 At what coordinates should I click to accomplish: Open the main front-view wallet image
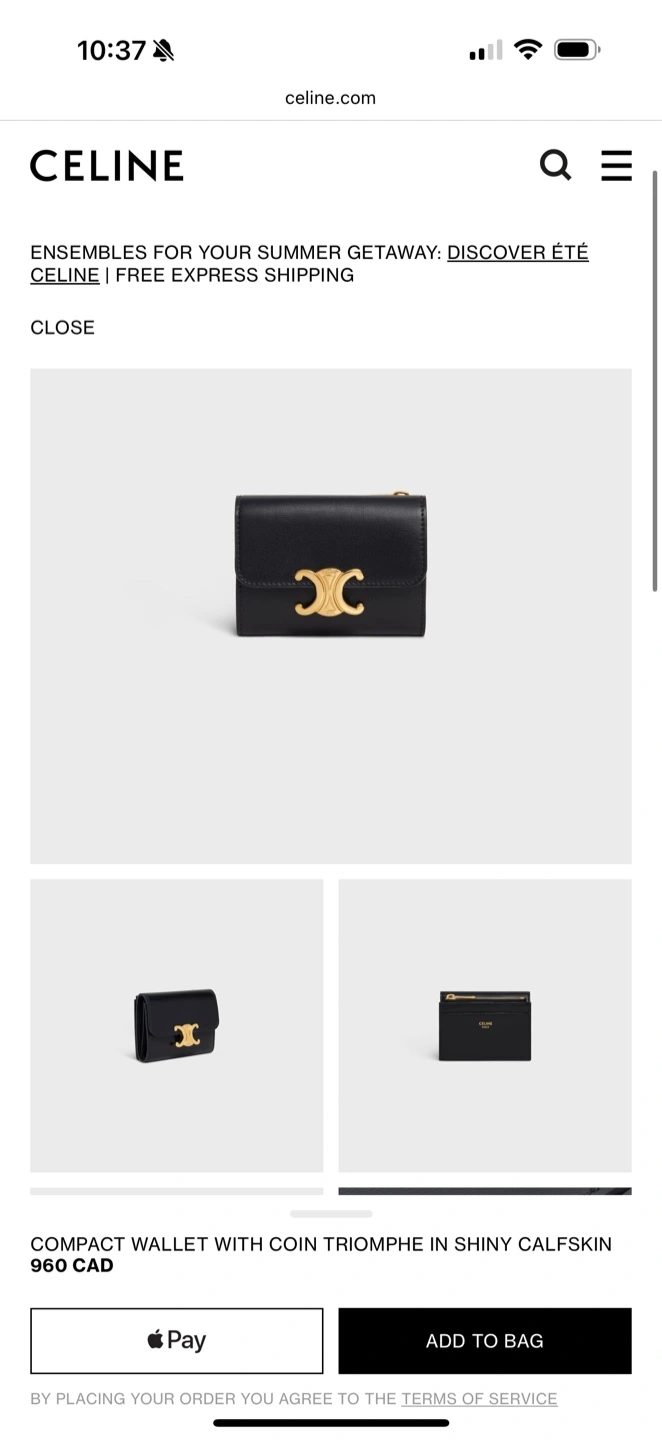pyautogui.click(x=330, y=615)
